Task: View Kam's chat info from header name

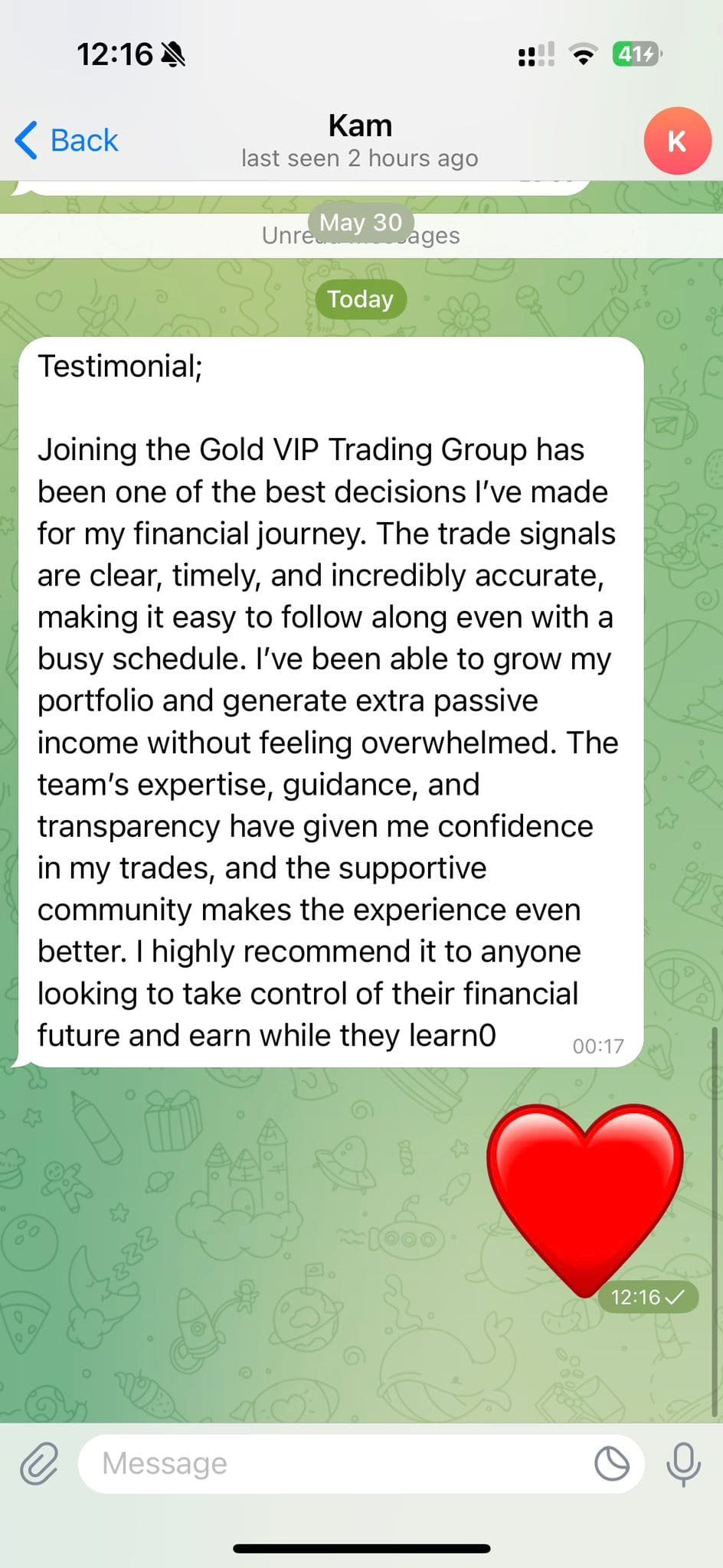Action: pos(360,126)
